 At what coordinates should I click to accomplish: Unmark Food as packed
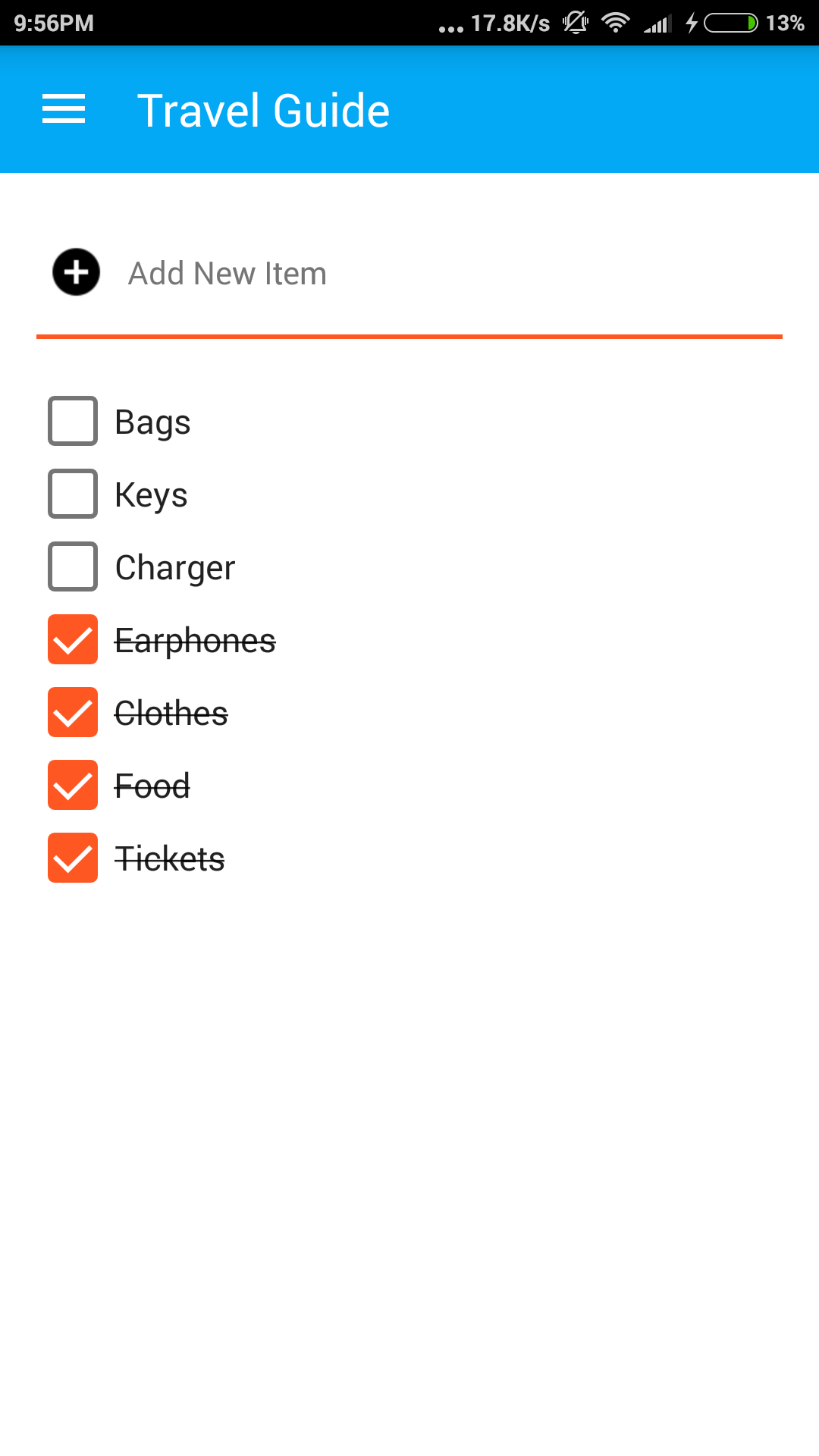(x=73, y=785)
